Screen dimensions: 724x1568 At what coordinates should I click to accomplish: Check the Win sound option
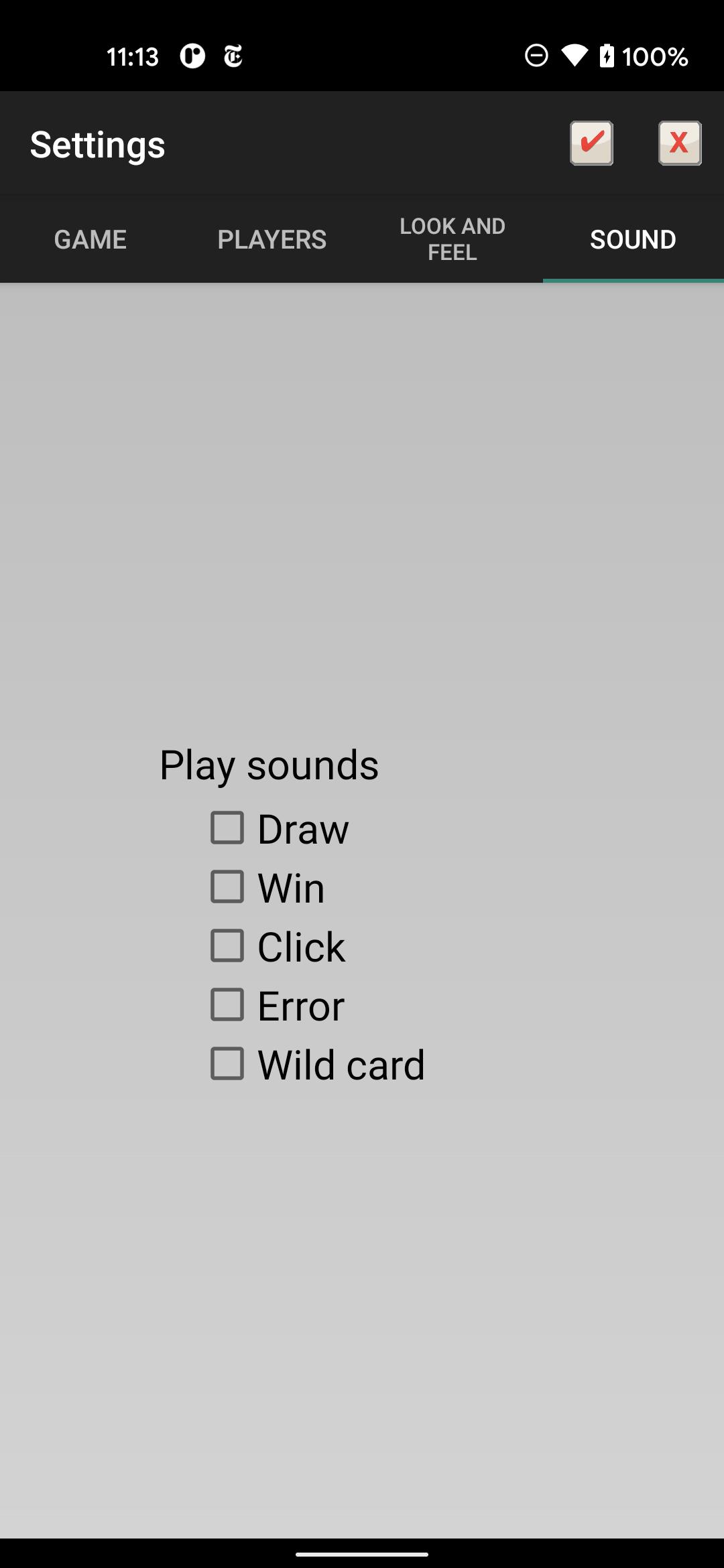tap(227, 887)
